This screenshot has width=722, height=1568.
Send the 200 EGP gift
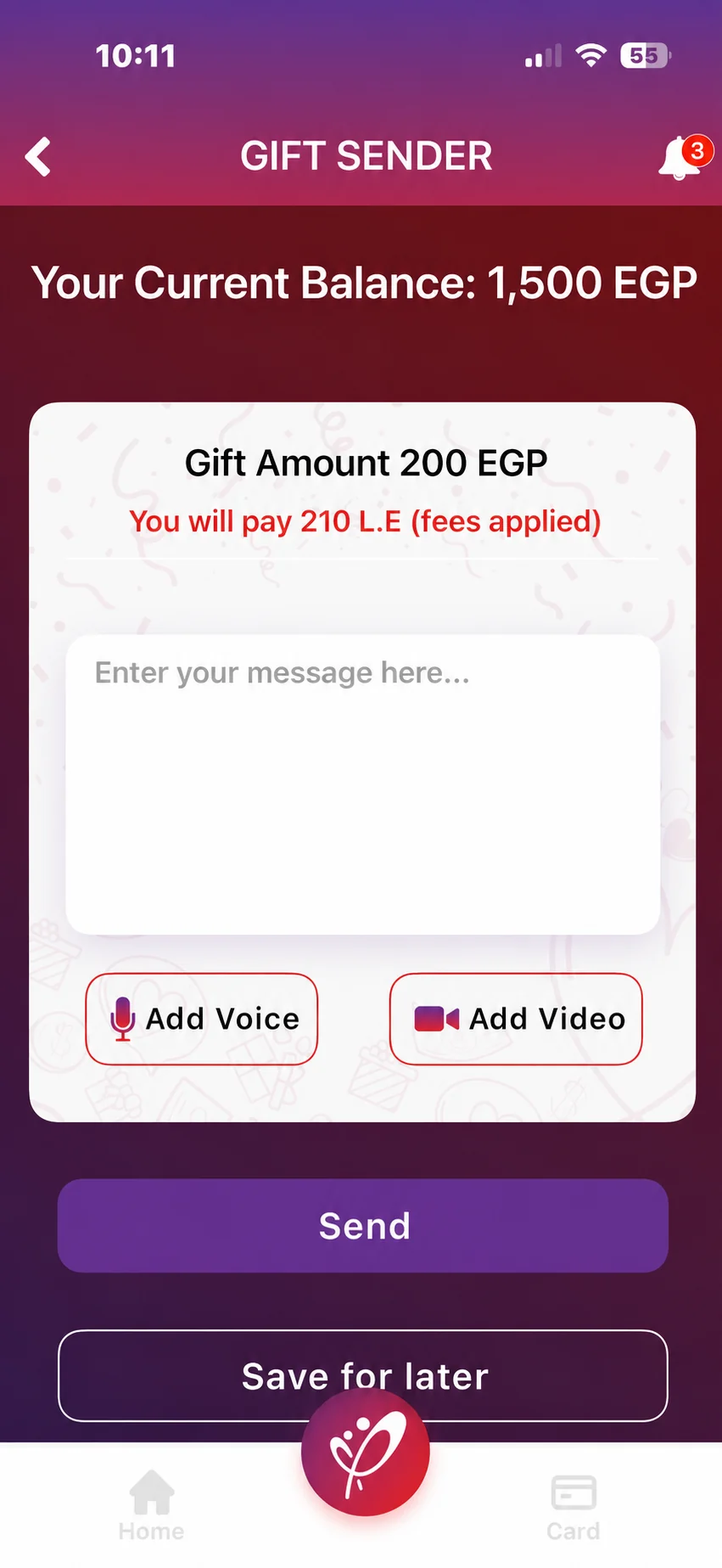(362, 1225)
